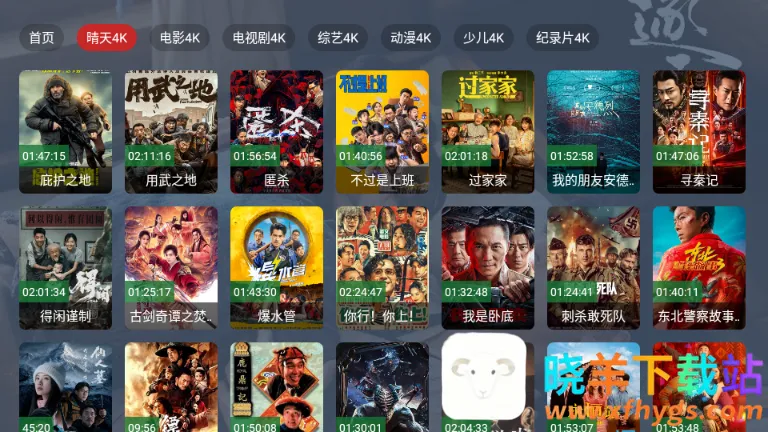Open the 寻秦记 movie

[x=699, y=130]
